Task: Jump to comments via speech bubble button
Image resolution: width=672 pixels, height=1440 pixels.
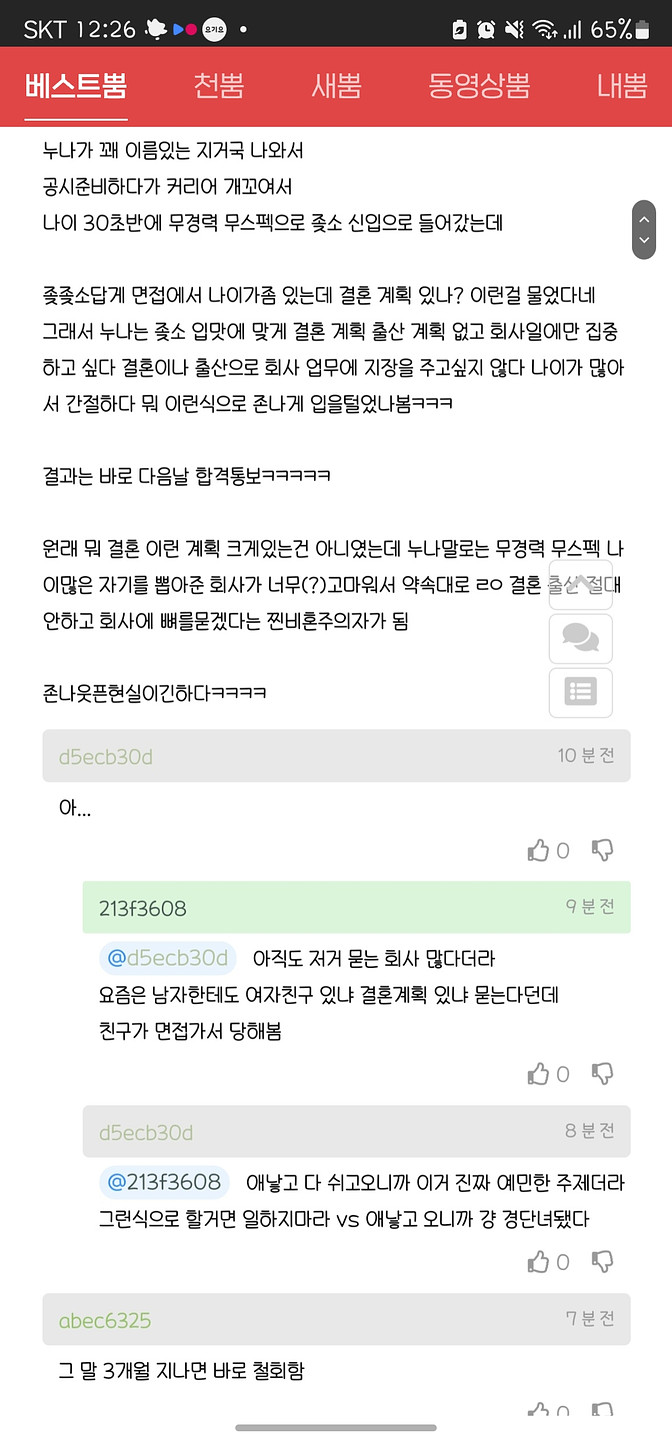Action: tap(581, 639)
